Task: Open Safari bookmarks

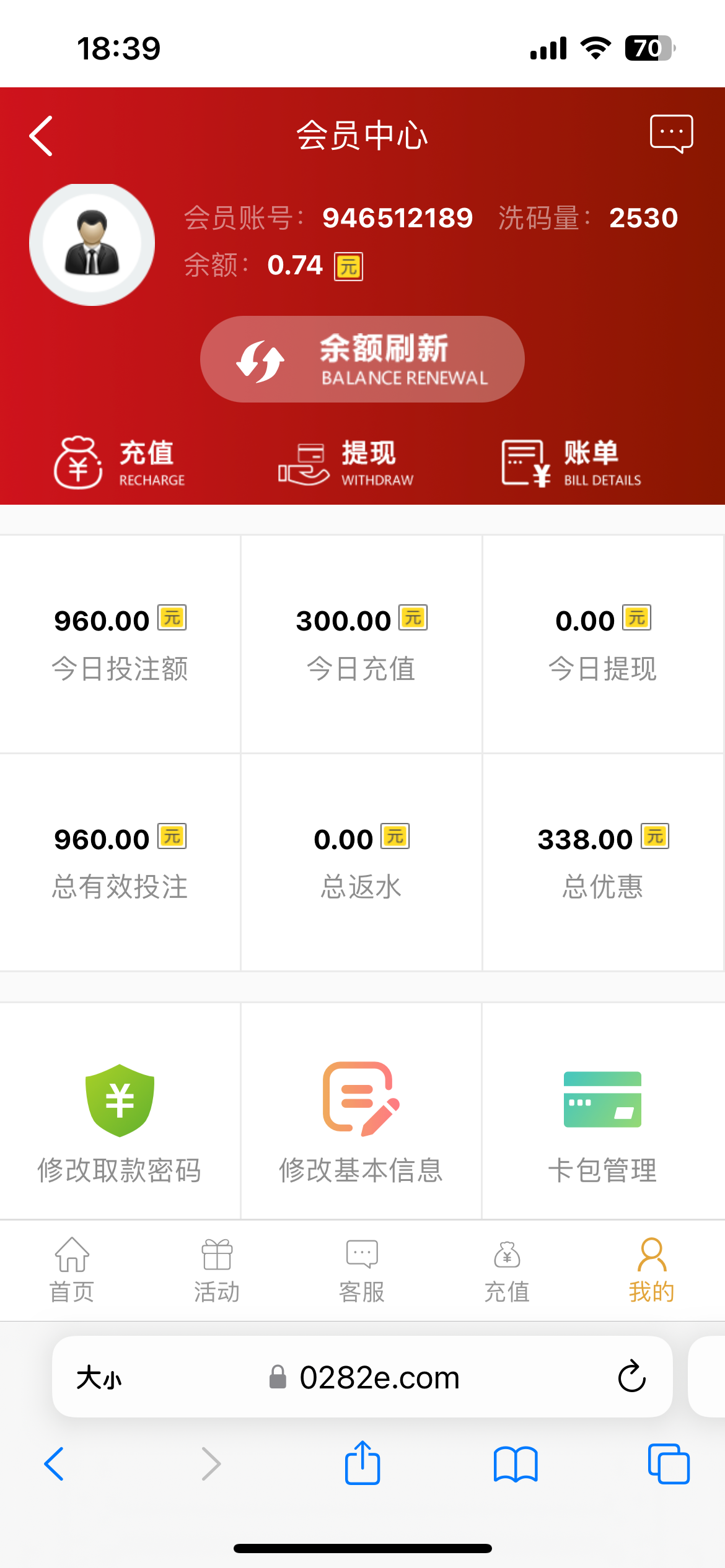Action: pyautogui.click(x=516, y=1464)
